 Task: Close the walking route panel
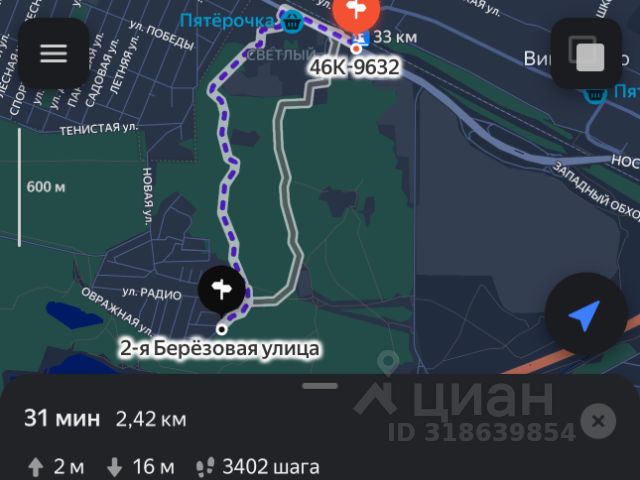tap(599, 420)
